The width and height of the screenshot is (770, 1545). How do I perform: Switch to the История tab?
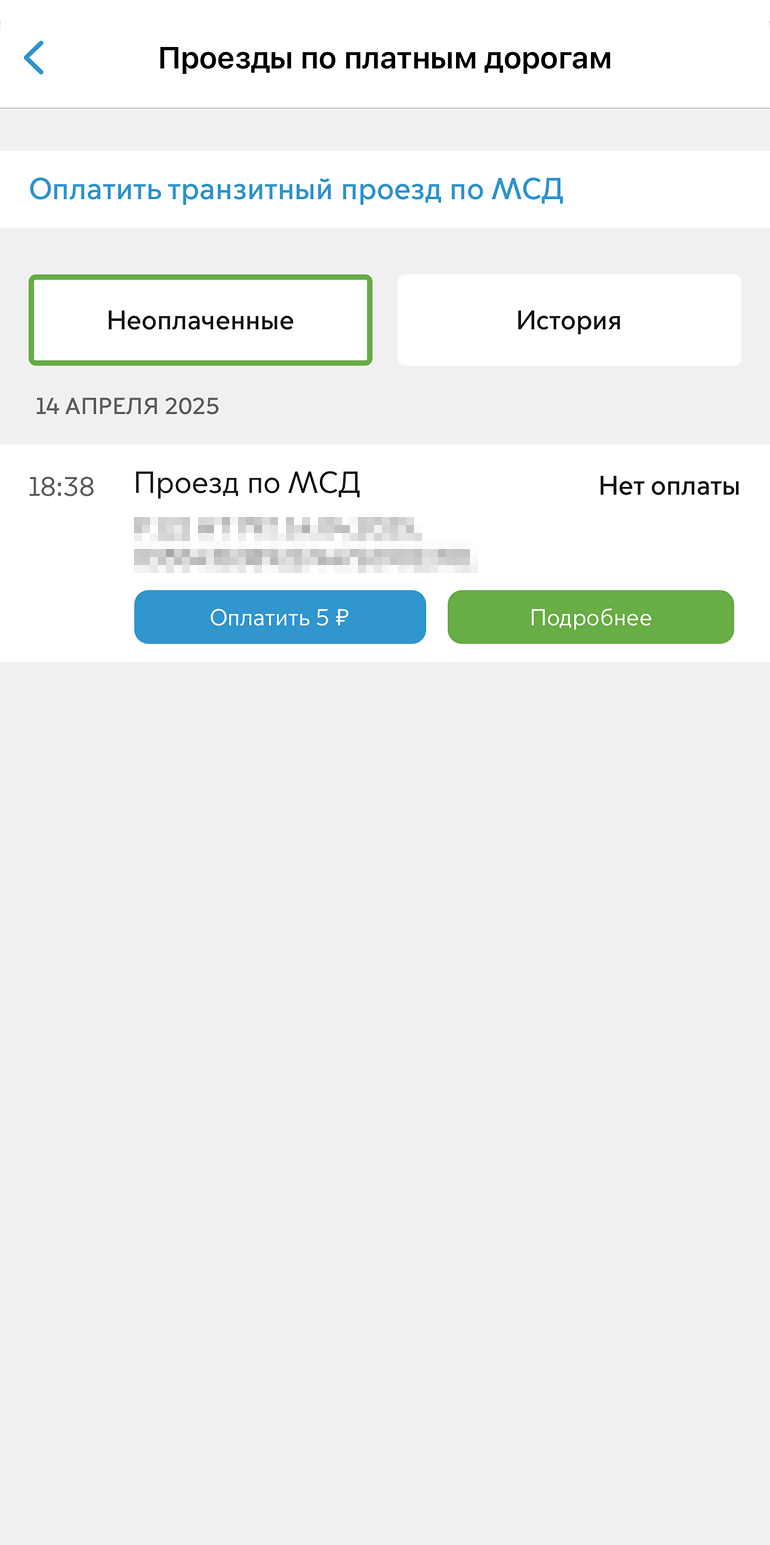point(569,320)
